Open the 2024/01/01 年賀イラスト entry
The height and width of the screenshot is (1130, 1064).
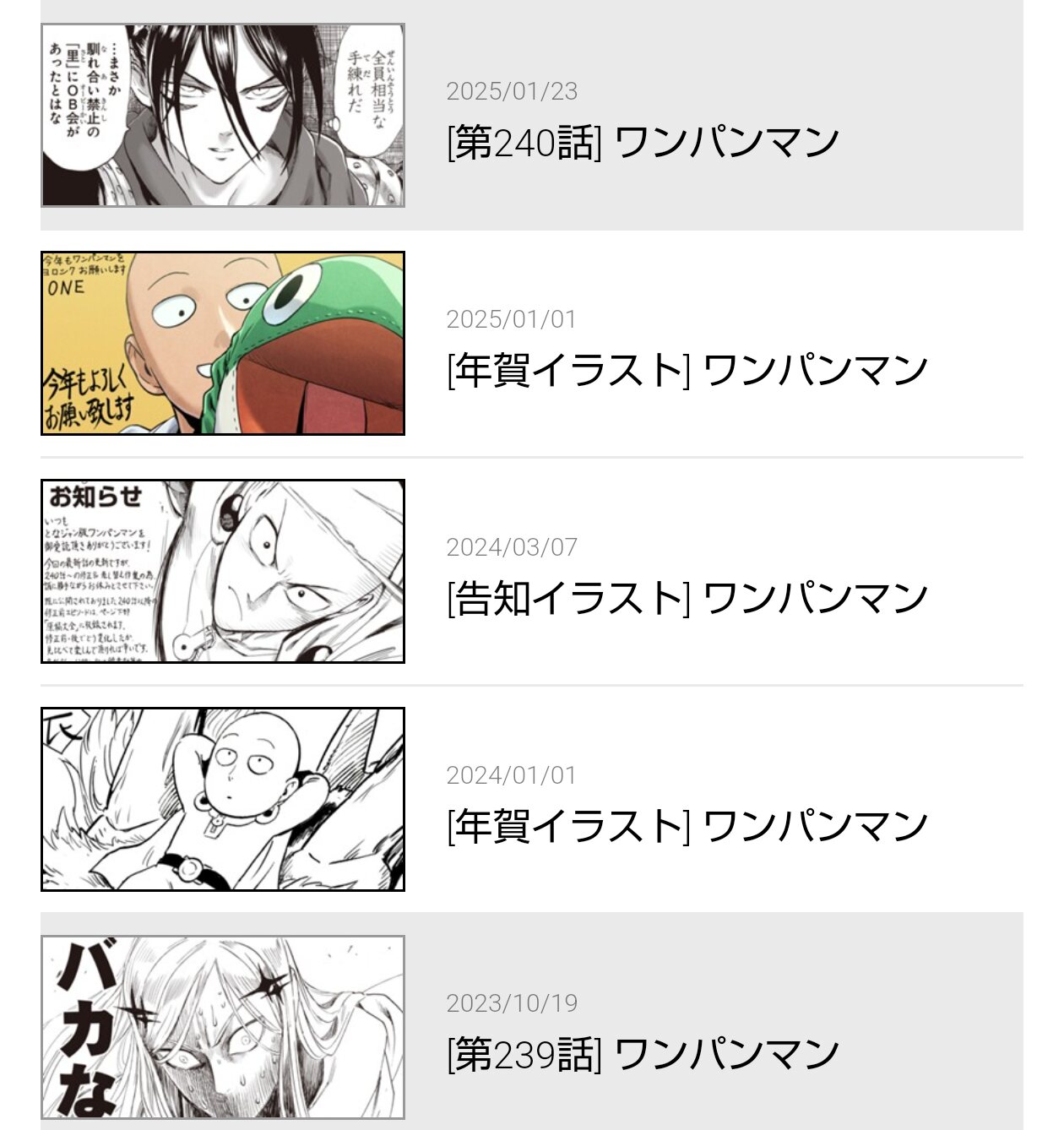686,826
